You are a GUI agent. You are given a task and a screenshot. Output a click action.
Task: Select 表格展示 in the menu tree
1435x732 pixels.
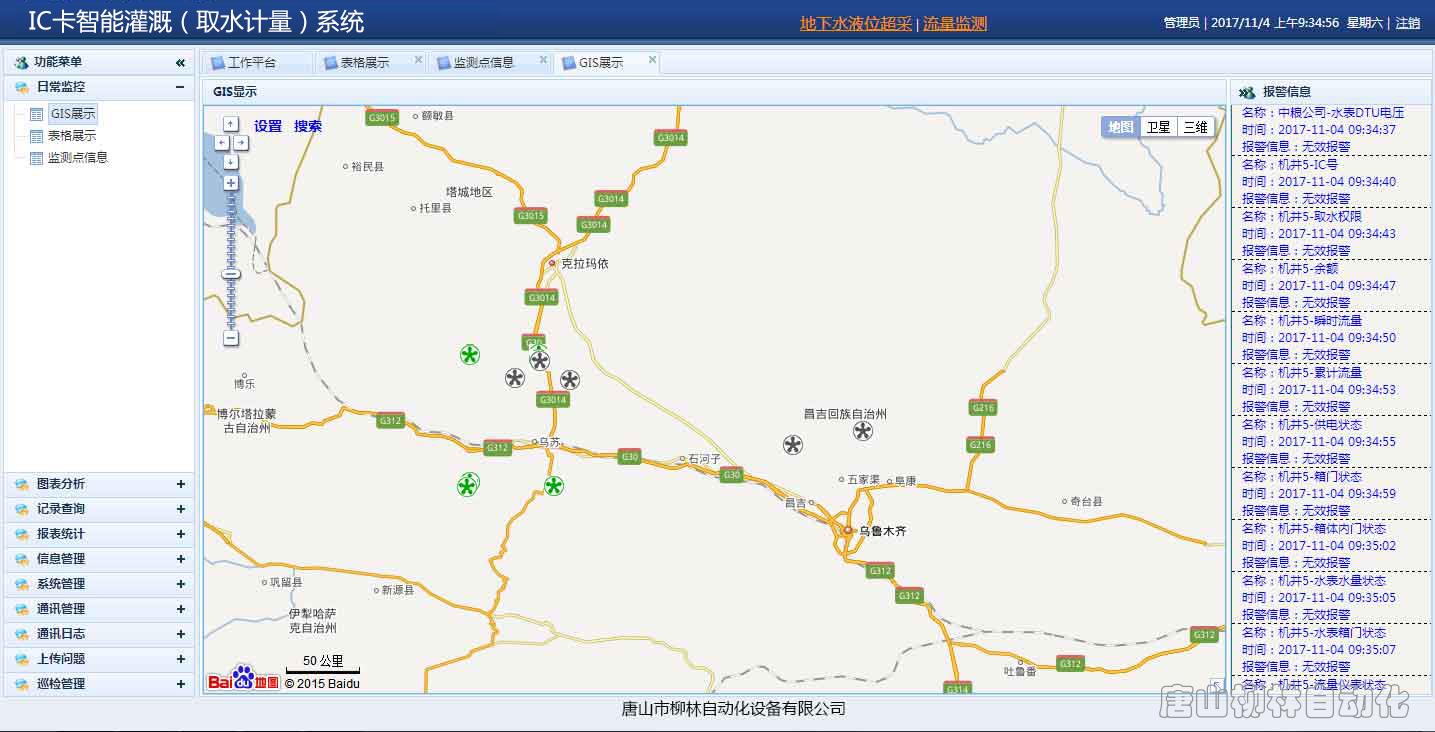click(x=72, y=136)
